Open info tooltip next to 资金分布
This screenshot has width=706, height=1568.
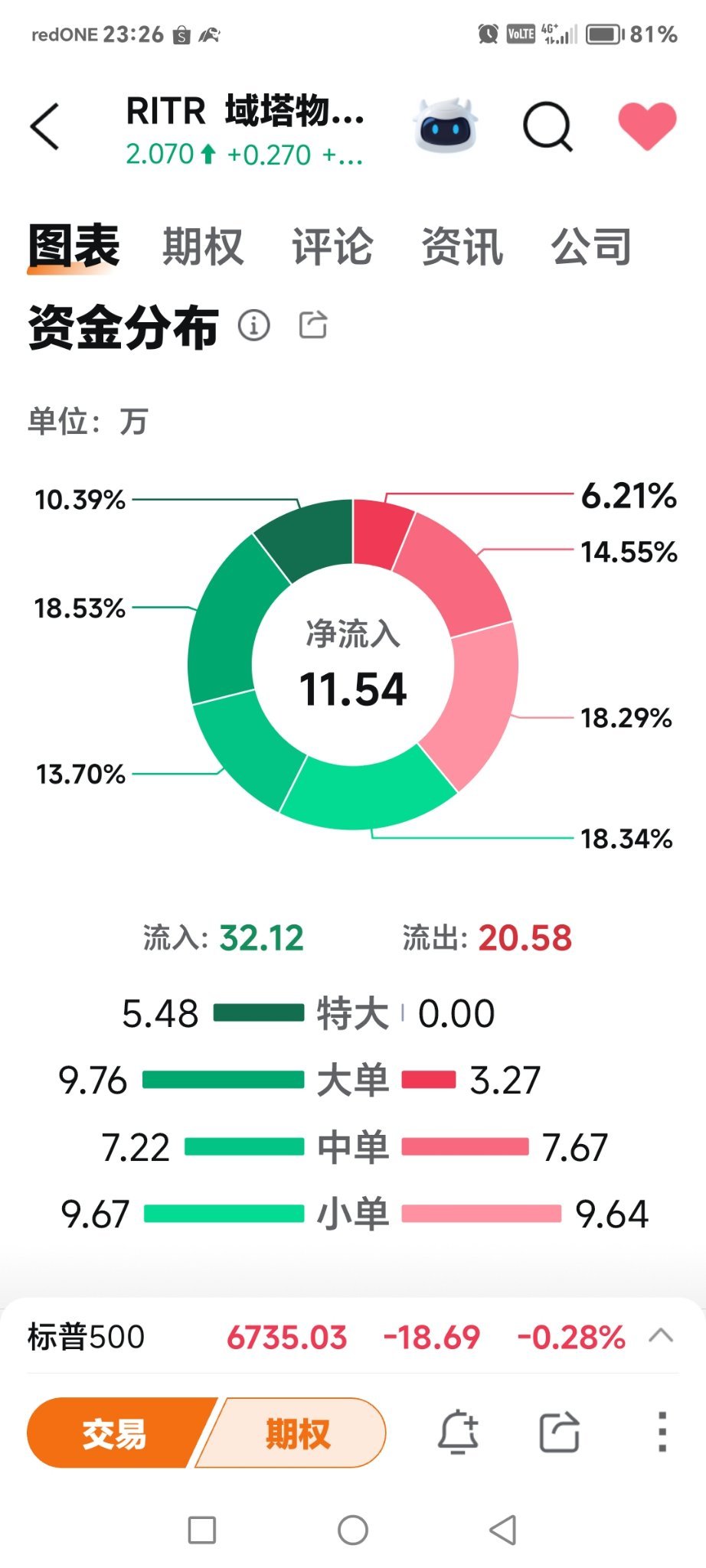[x=253, y=325]
